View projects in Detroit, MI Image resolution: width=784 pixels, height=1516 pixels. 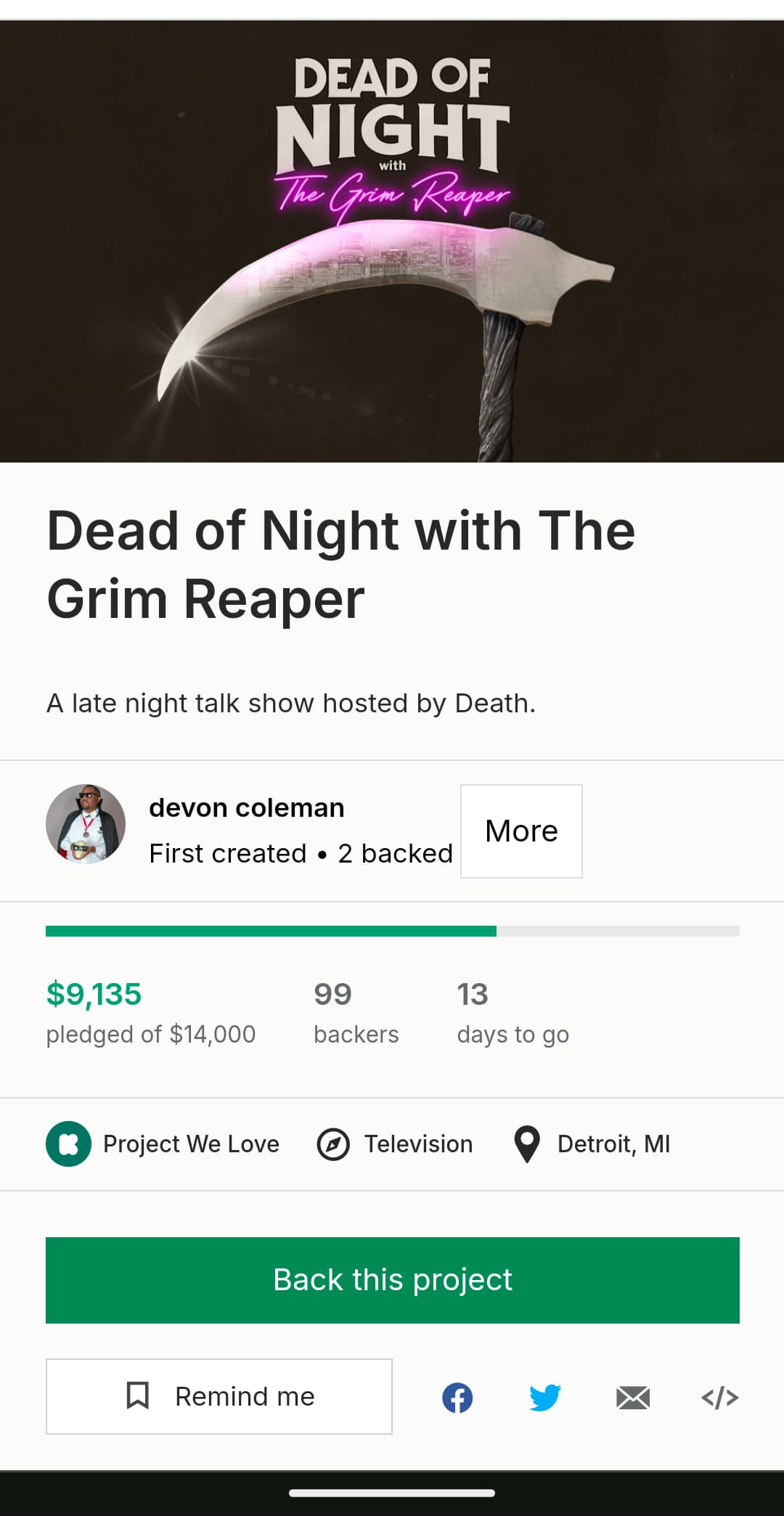(592, 1144)
